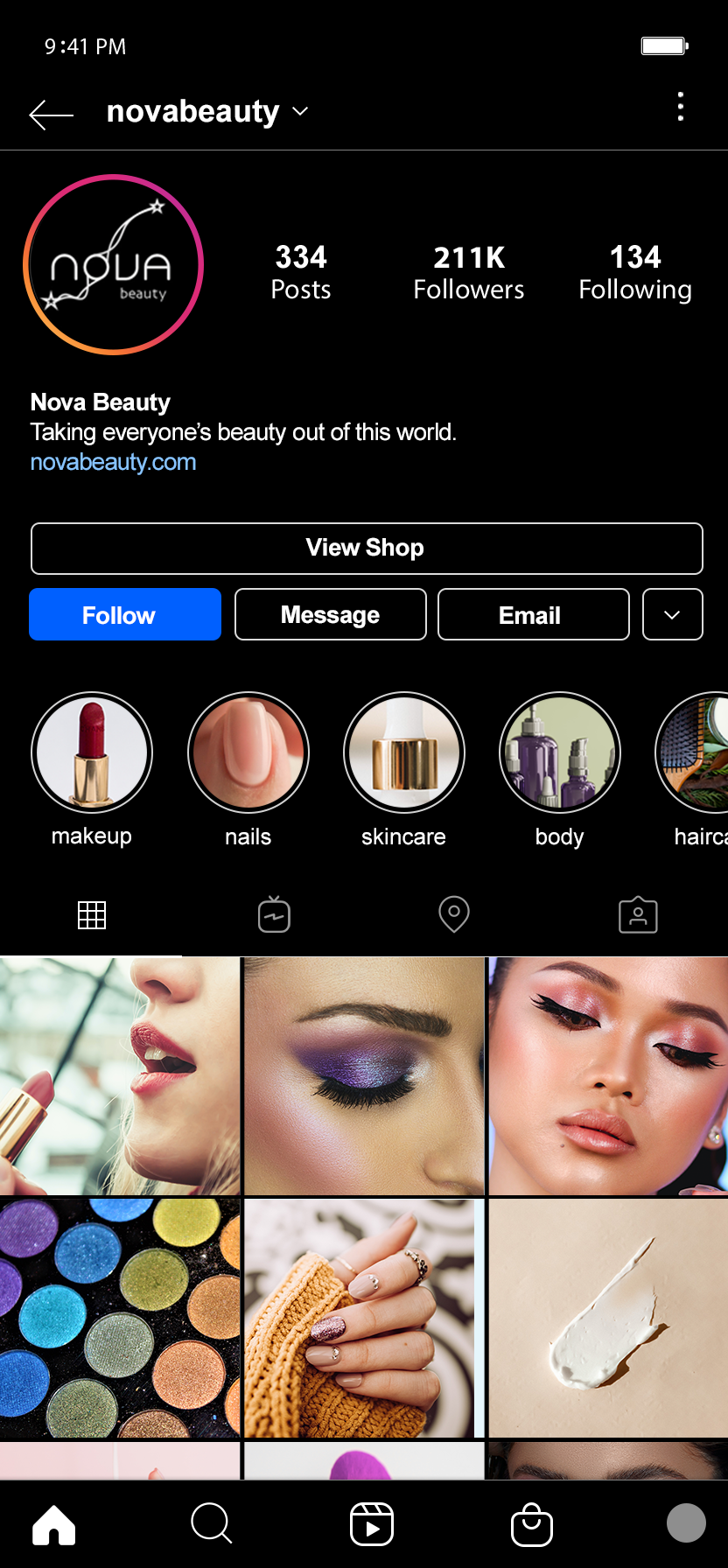View the skincare highlight
The image size is (728, 1568).
point(404,752)
